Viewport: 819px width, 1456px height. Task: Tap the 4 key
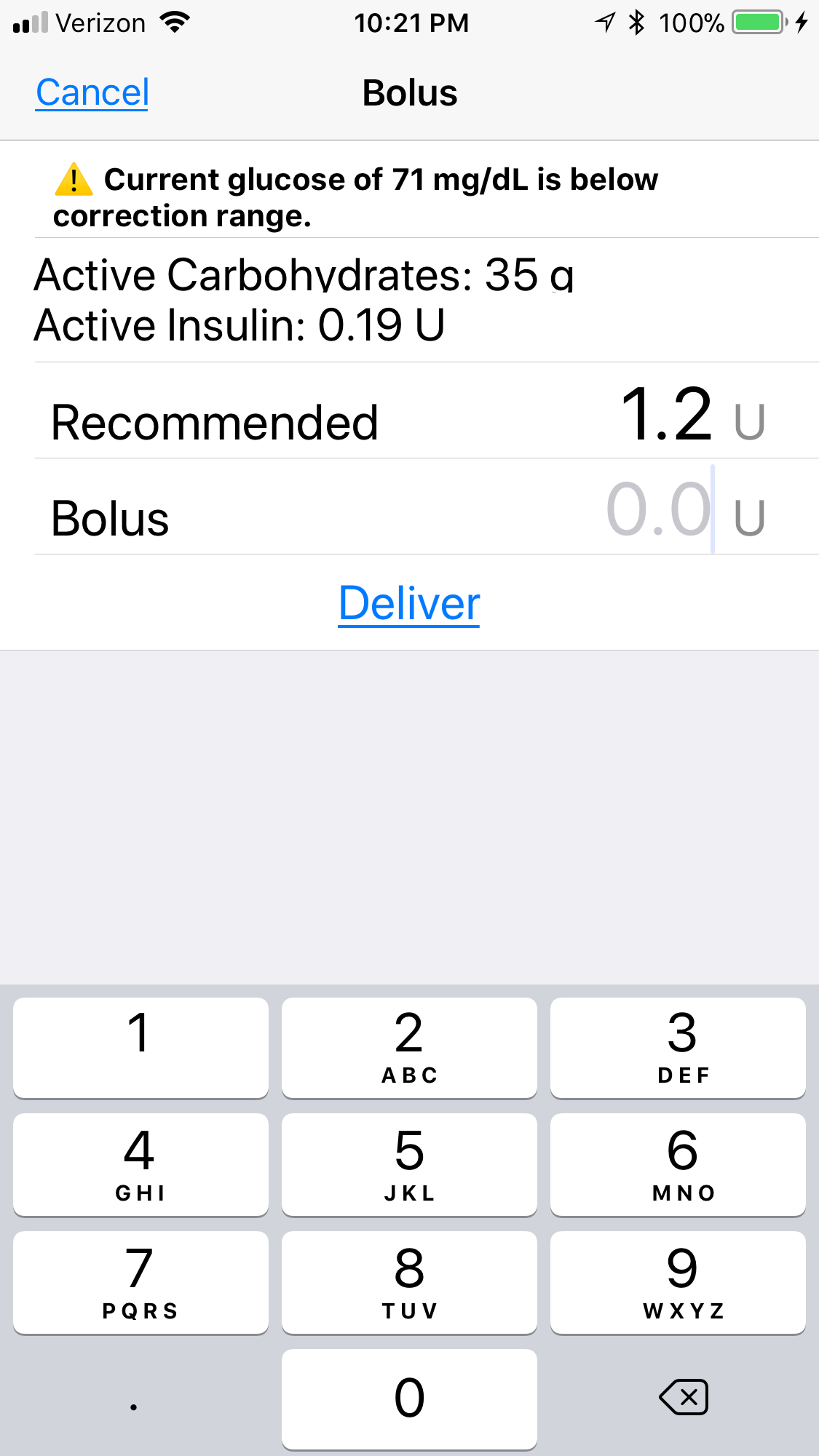[141, 1164]
